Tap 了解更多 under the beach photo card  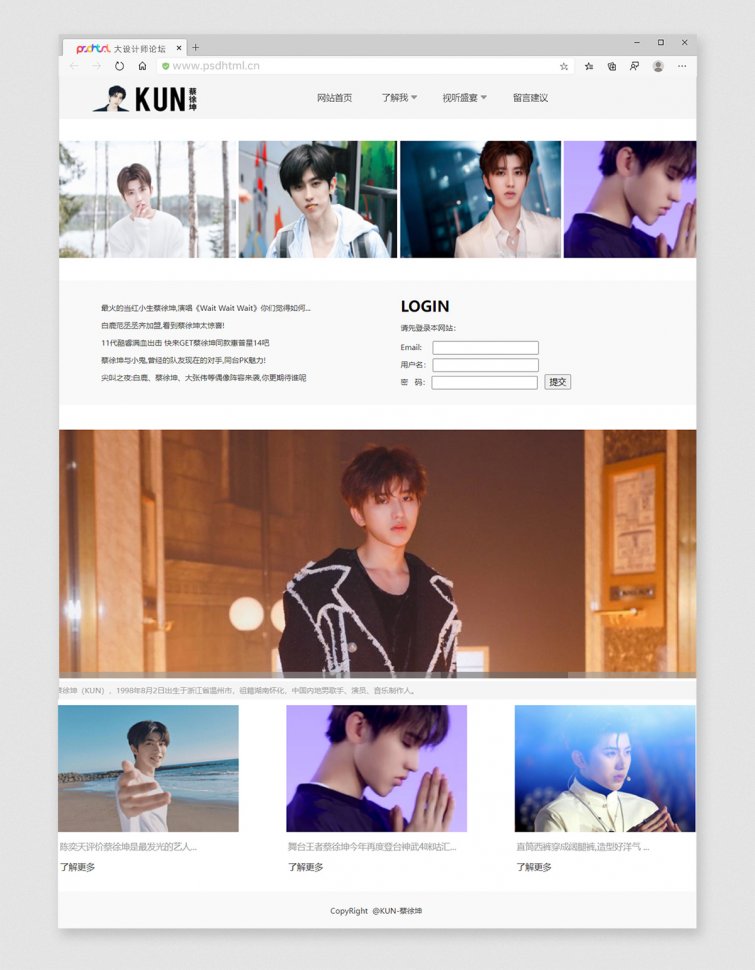coord(77,867)
